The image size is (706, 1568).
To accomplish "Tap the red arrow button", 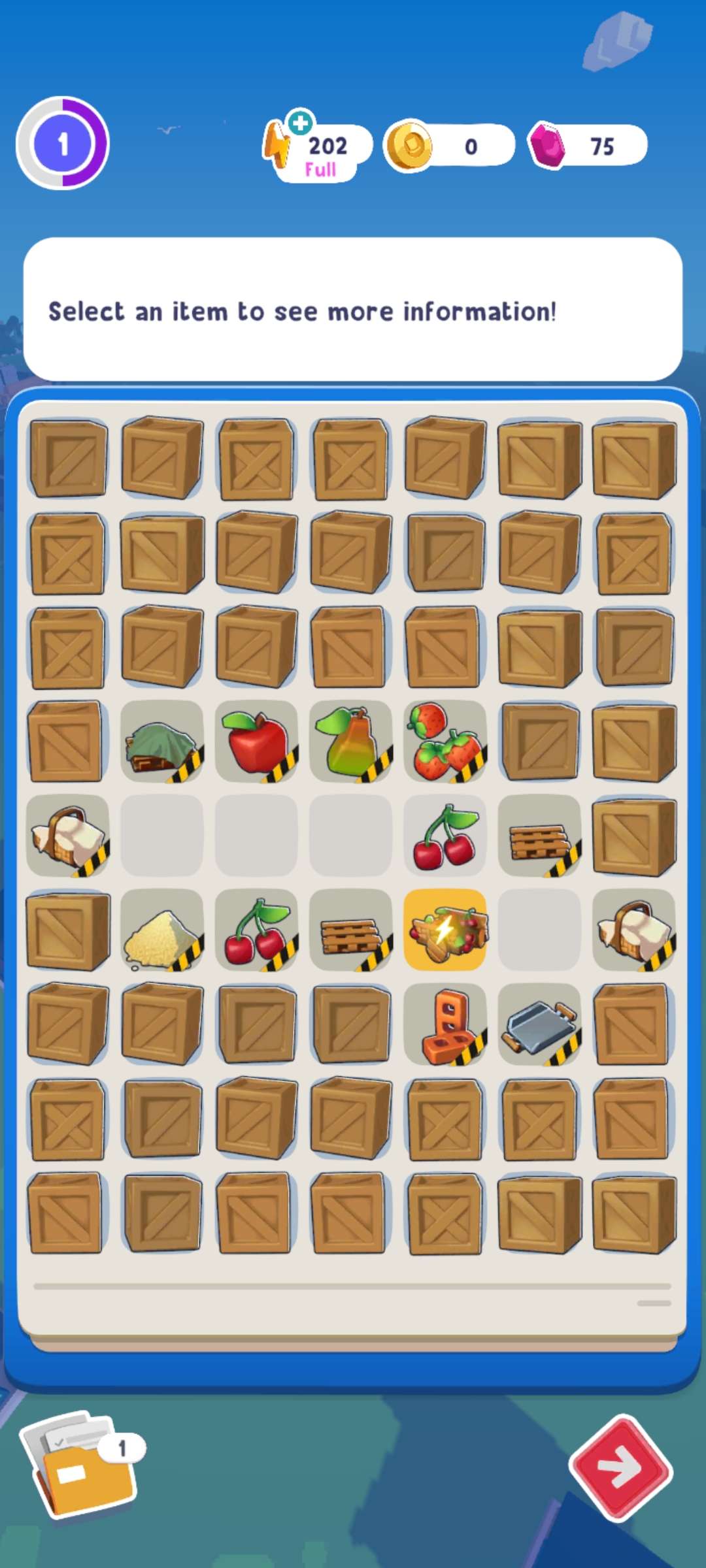I will (620, 1468).
